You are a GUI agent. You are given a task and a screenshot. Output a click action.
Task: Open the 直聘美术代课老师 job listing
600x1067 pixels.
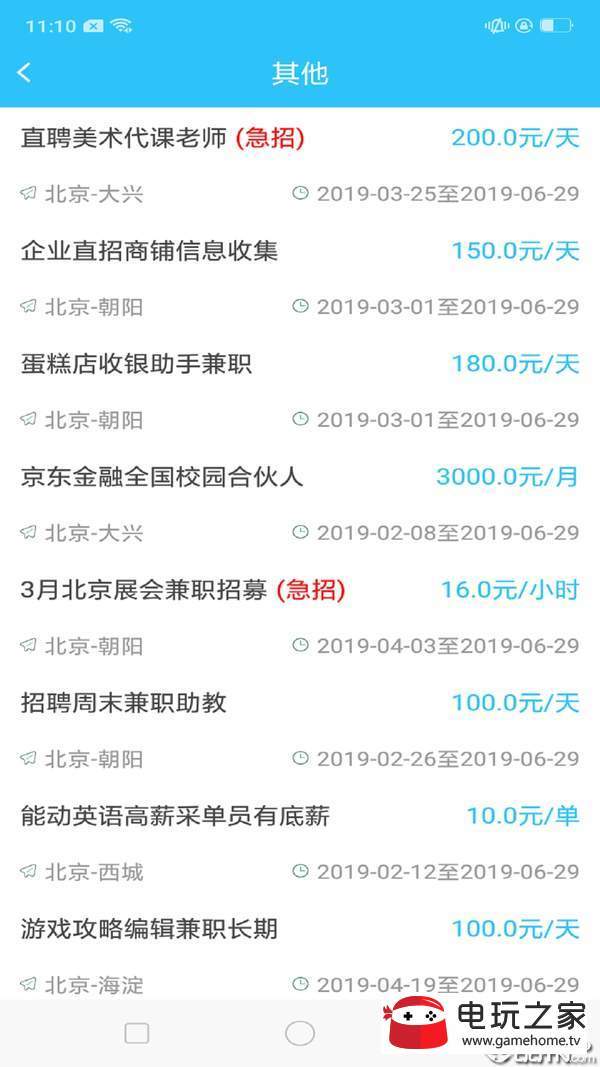point(300,165)
